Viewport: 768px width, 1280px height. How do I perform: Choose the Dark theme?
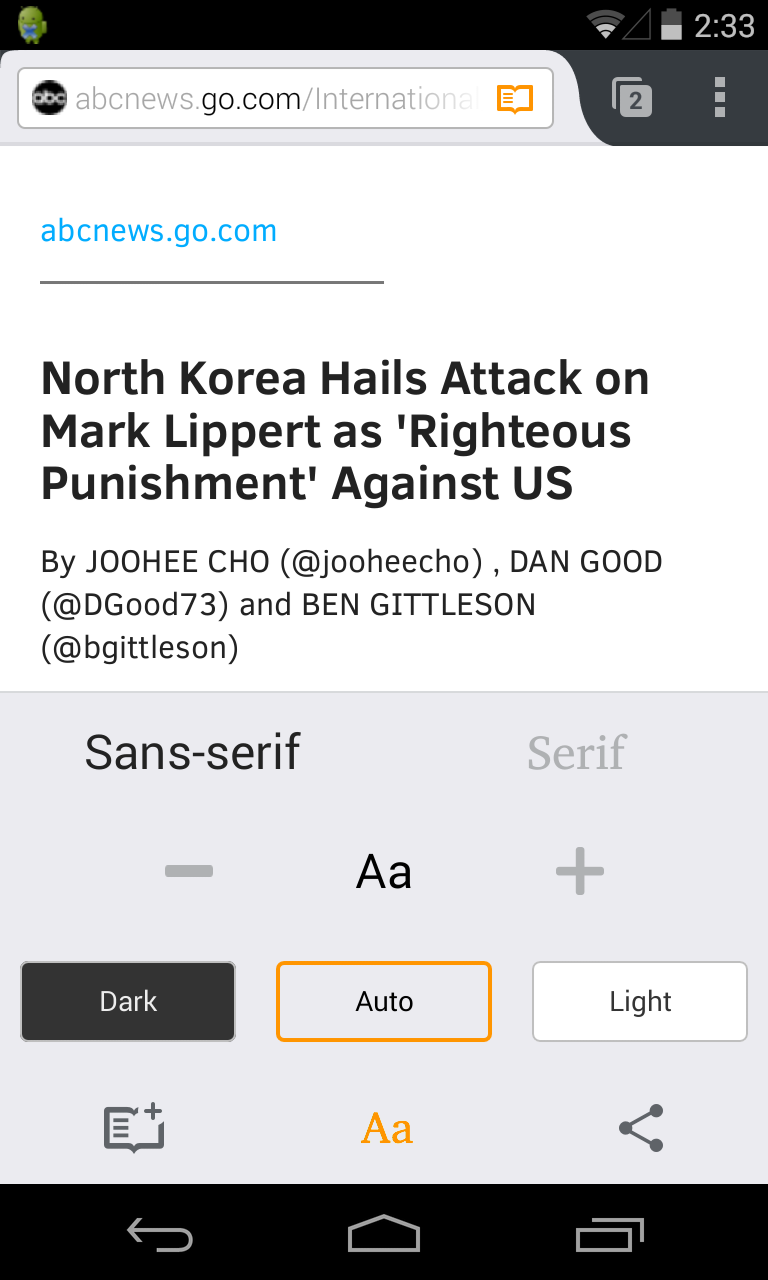pyautogui.click(x=128, y=1001)
